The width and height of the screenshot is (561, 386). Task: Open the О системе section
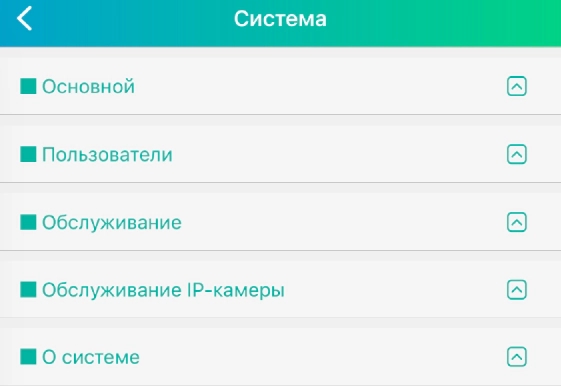(280, 357)
